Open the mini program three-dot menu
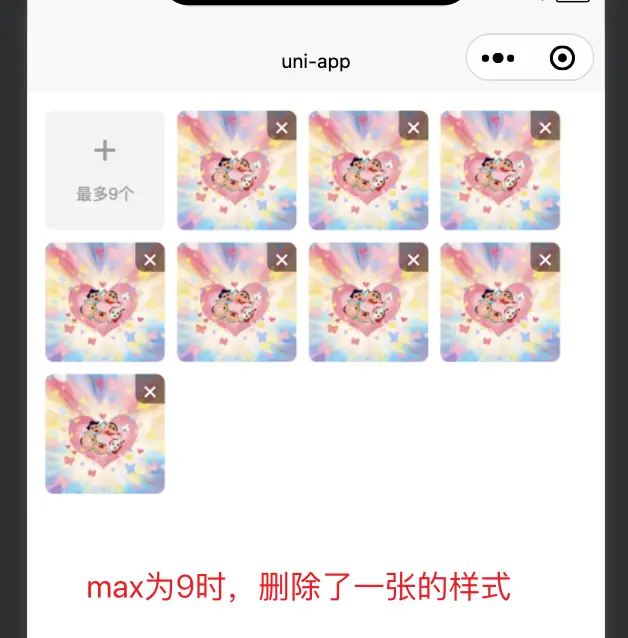 498,59
